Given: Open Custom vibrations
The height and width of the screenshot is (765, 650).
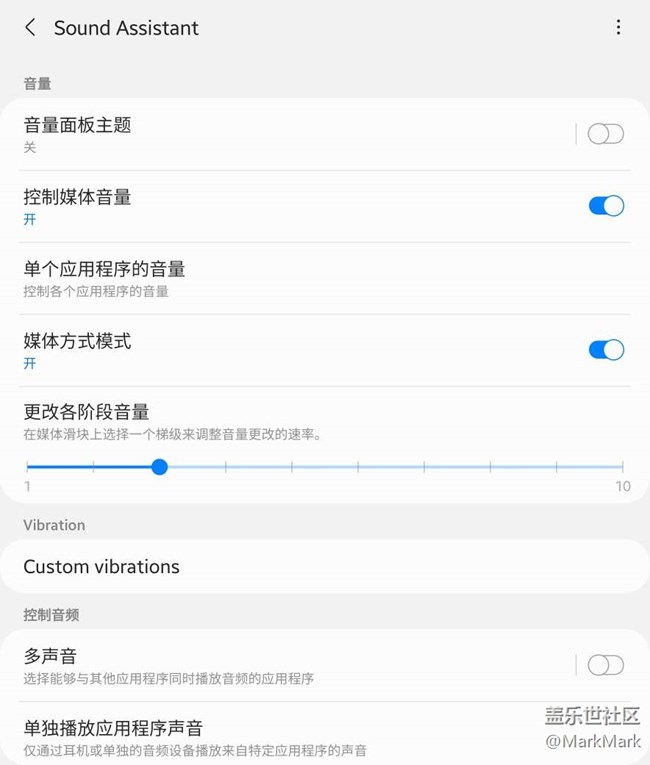Looking at the screenshot, I should click(x=300, y=567).
